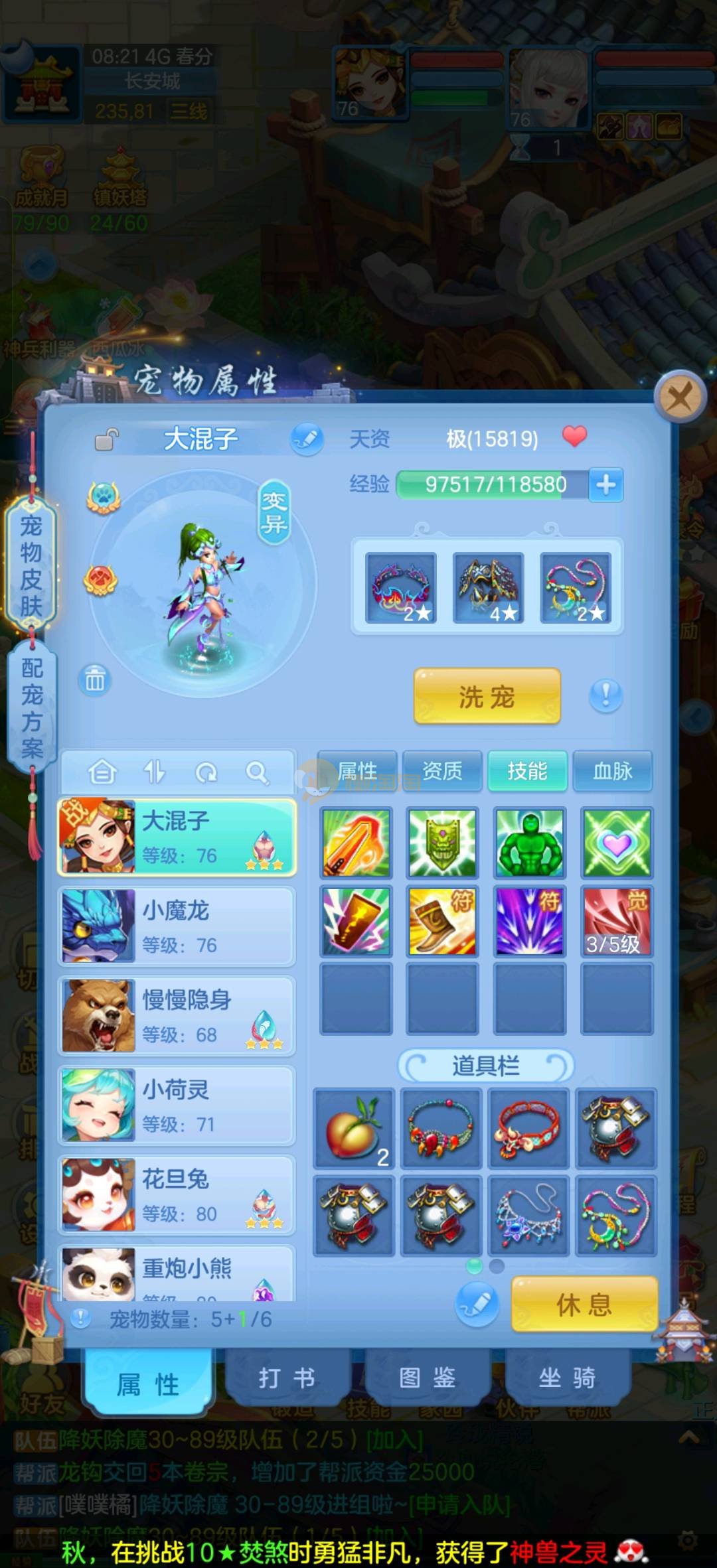Image resolution: width=717 pixels, height=1568 pixels.
Task: Select pet 花旦兔 in the list
Action: coord(177,1195)
